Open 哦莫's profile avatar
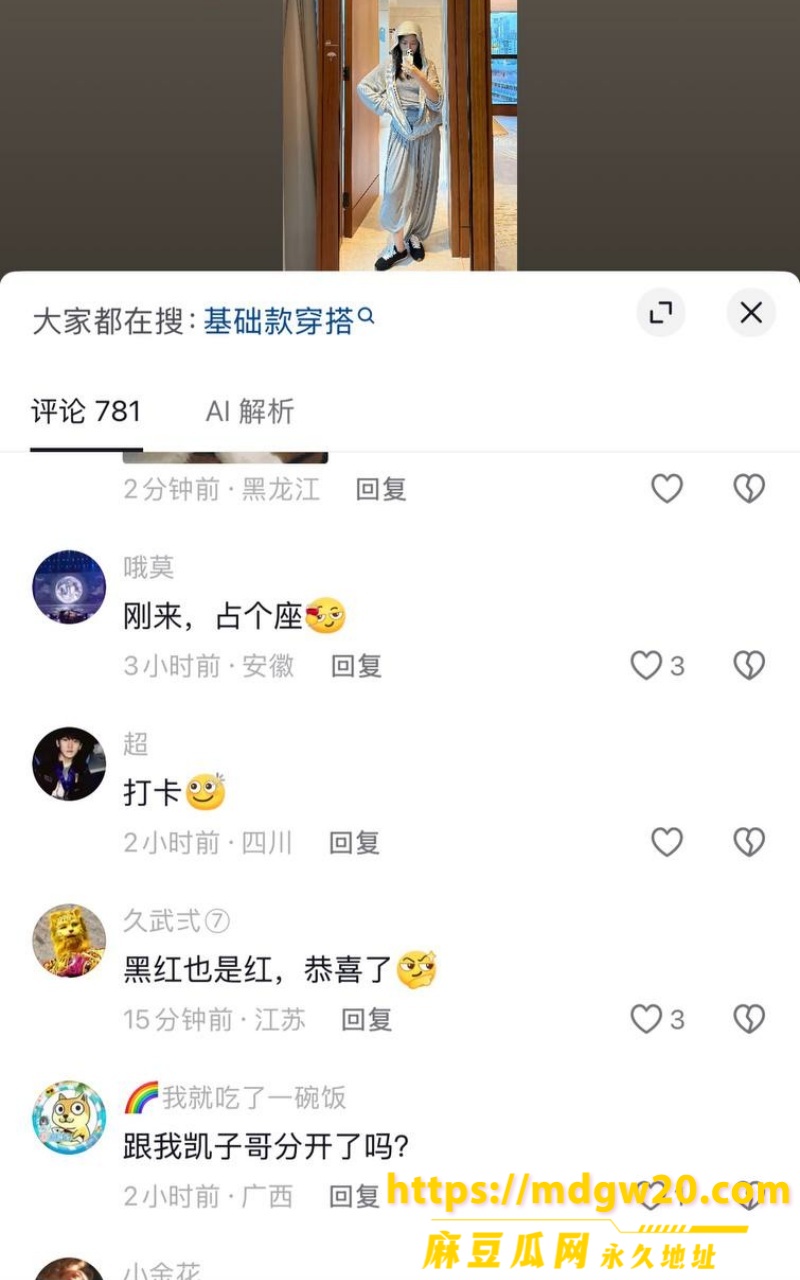800x1280 pixels. click(x=69, y=587)
